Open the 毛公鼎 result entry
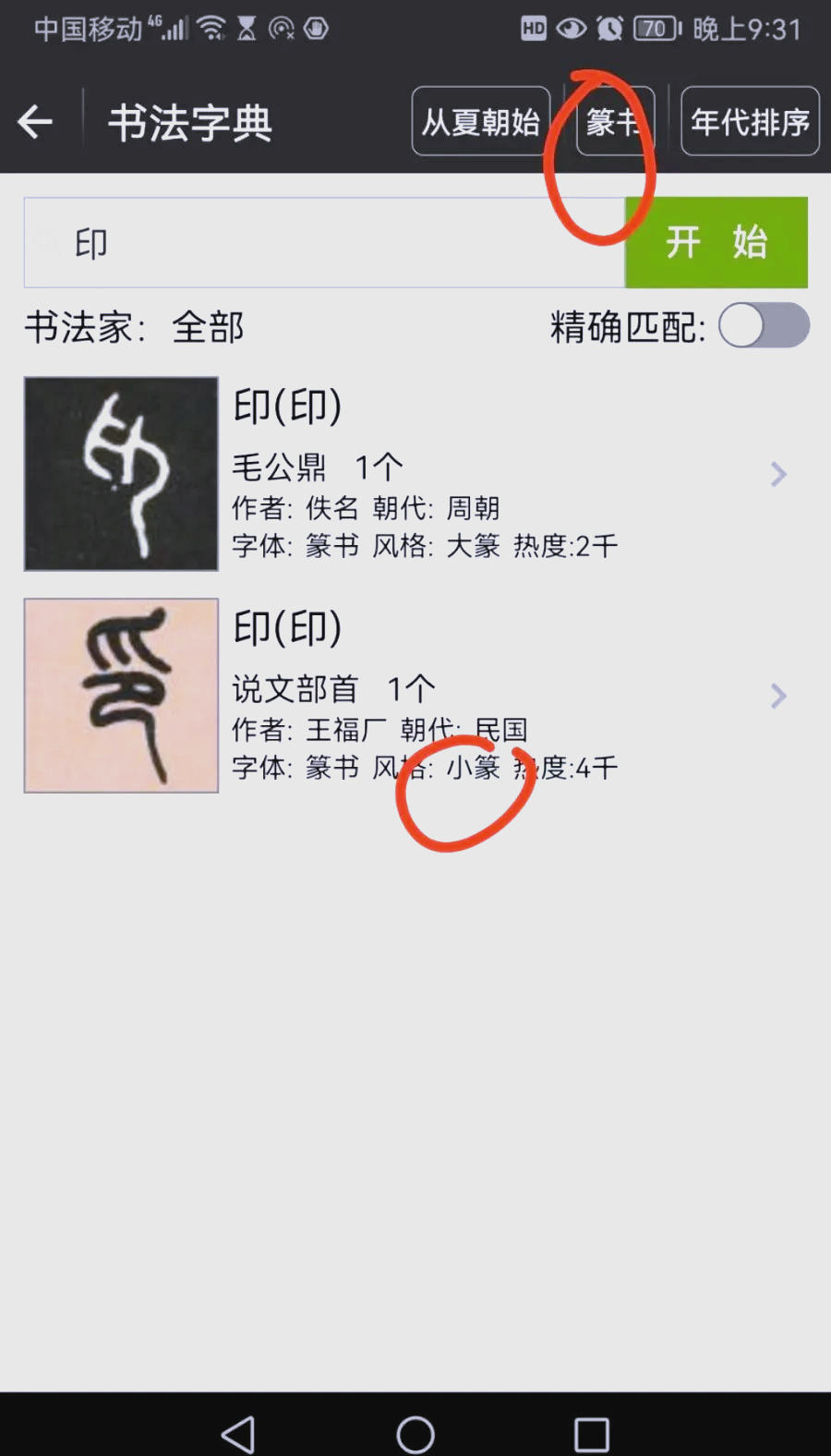The height and width of the screenshot is (1456, 831). [x=415, y=474]
